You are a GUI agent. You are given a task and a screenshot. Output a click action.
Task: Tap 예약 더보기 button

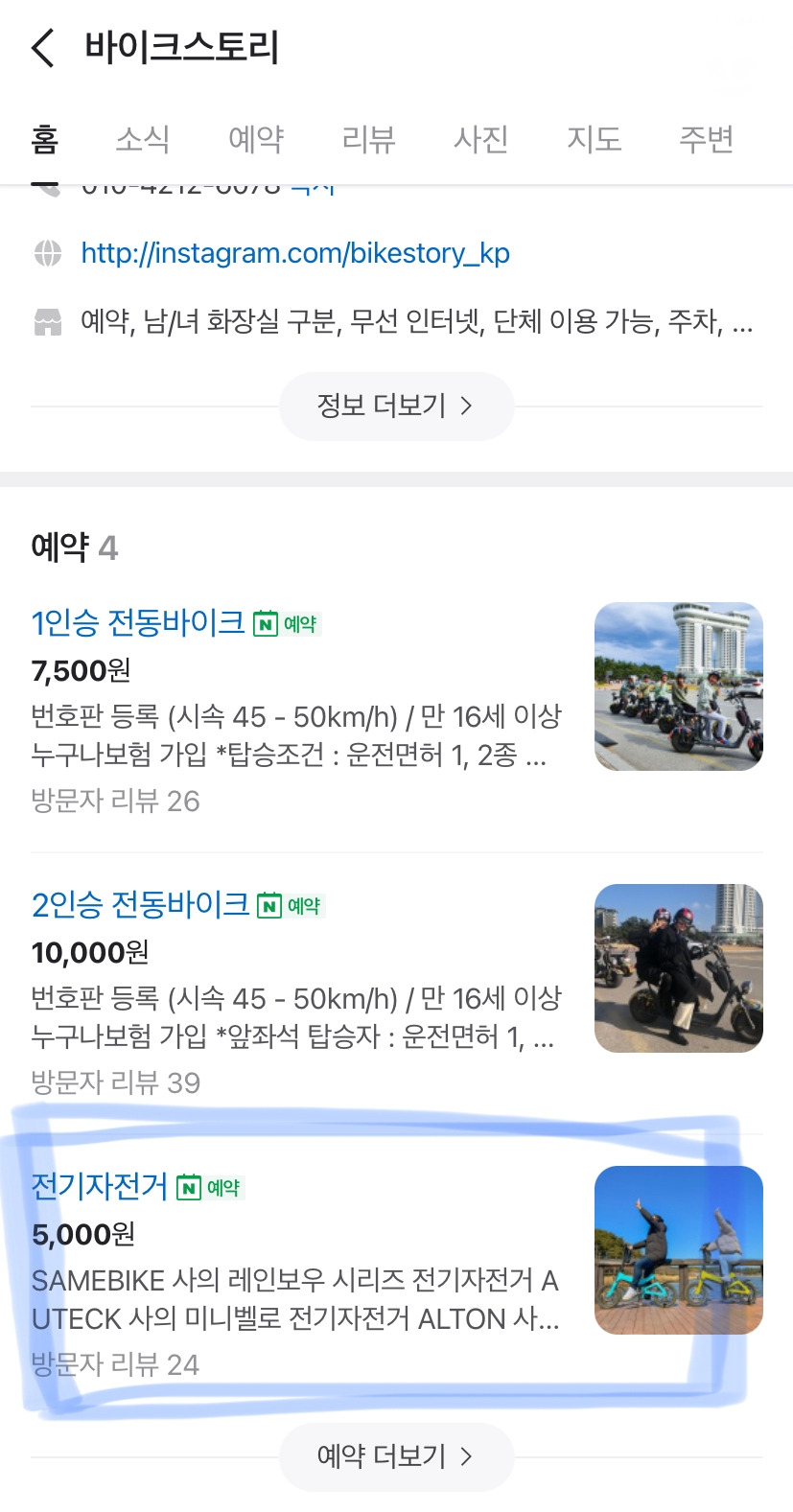coord(396,1456)
